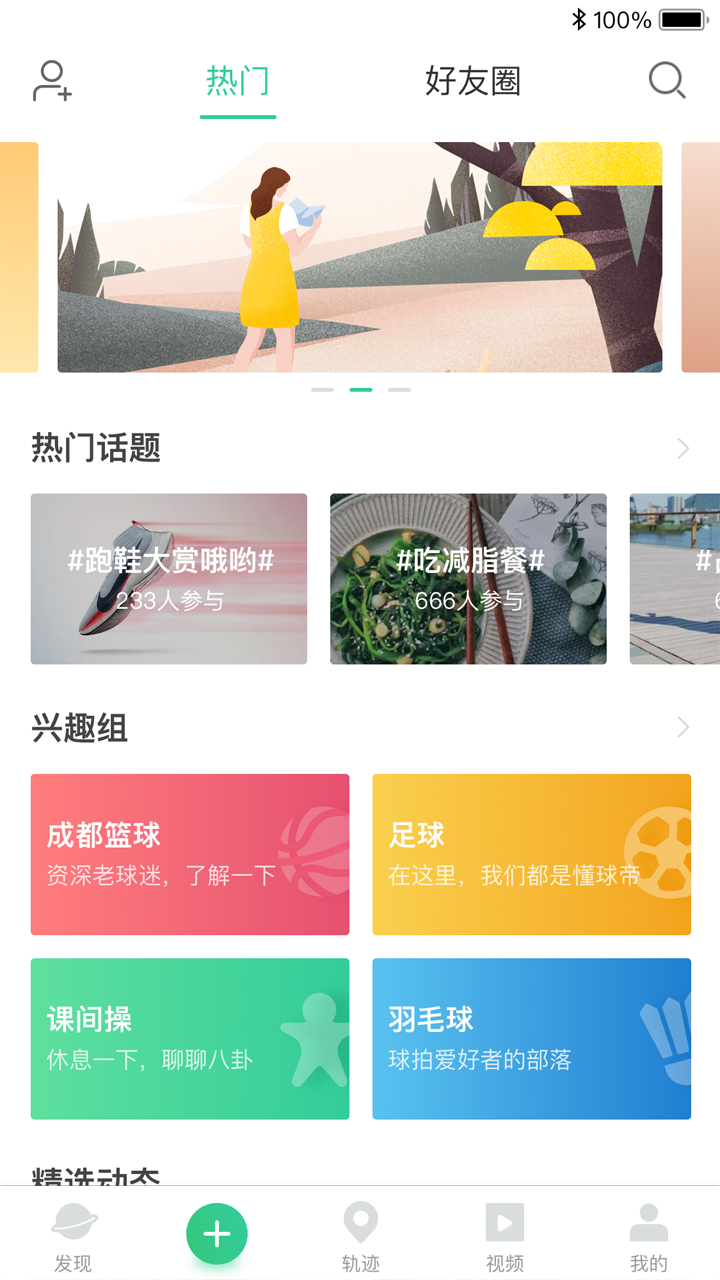Expand the 热门话题 section arrow

tap(683, 448)
